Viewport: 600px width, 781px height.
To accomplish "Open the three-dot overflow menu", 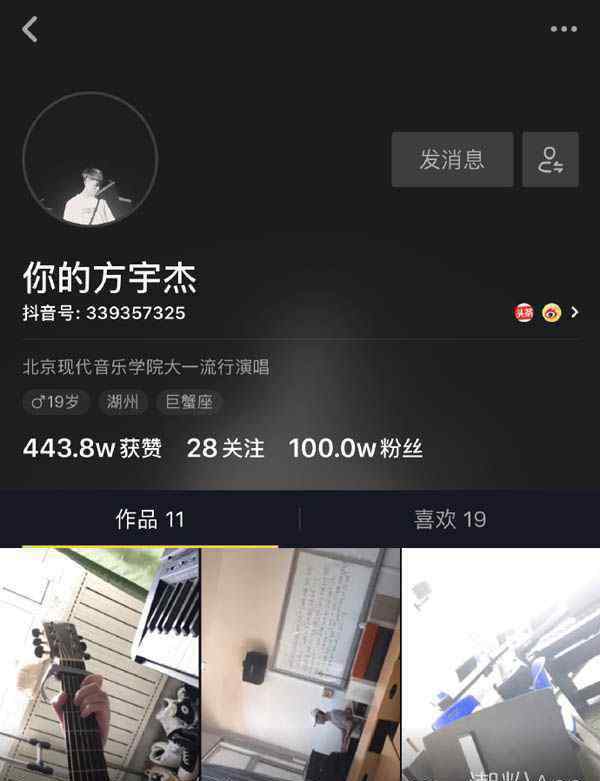I will [564, 29].
